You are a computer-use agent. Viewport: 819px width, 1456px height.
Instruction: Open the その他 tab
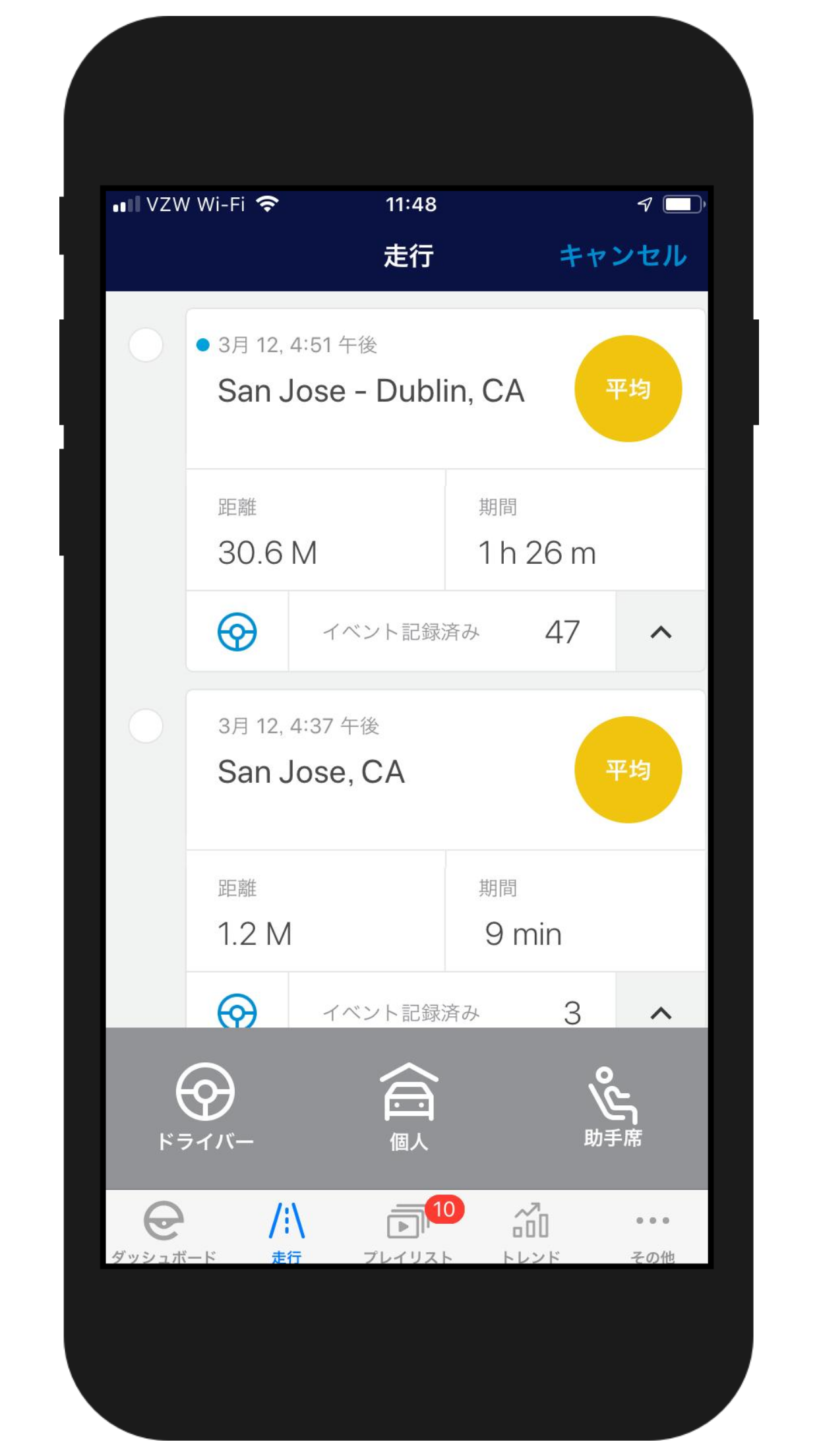pos(652,1230)
